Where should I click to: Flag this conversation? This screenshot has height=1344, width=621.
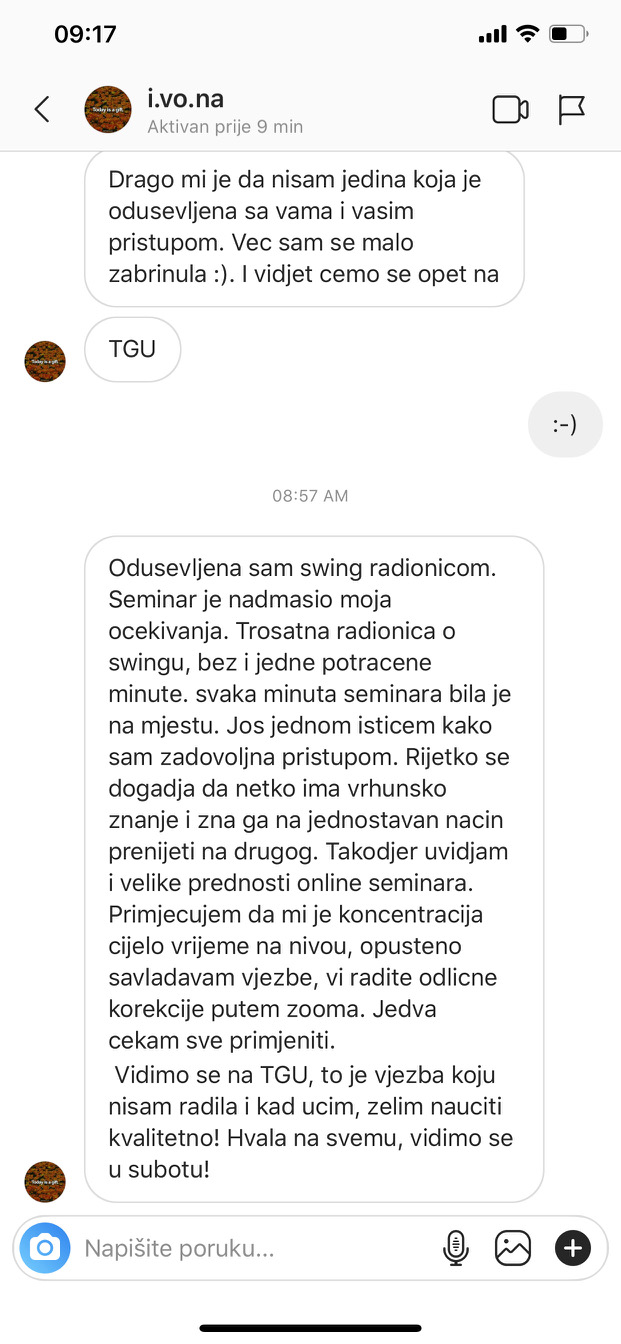pyautogui.click(x=571, y=109)
